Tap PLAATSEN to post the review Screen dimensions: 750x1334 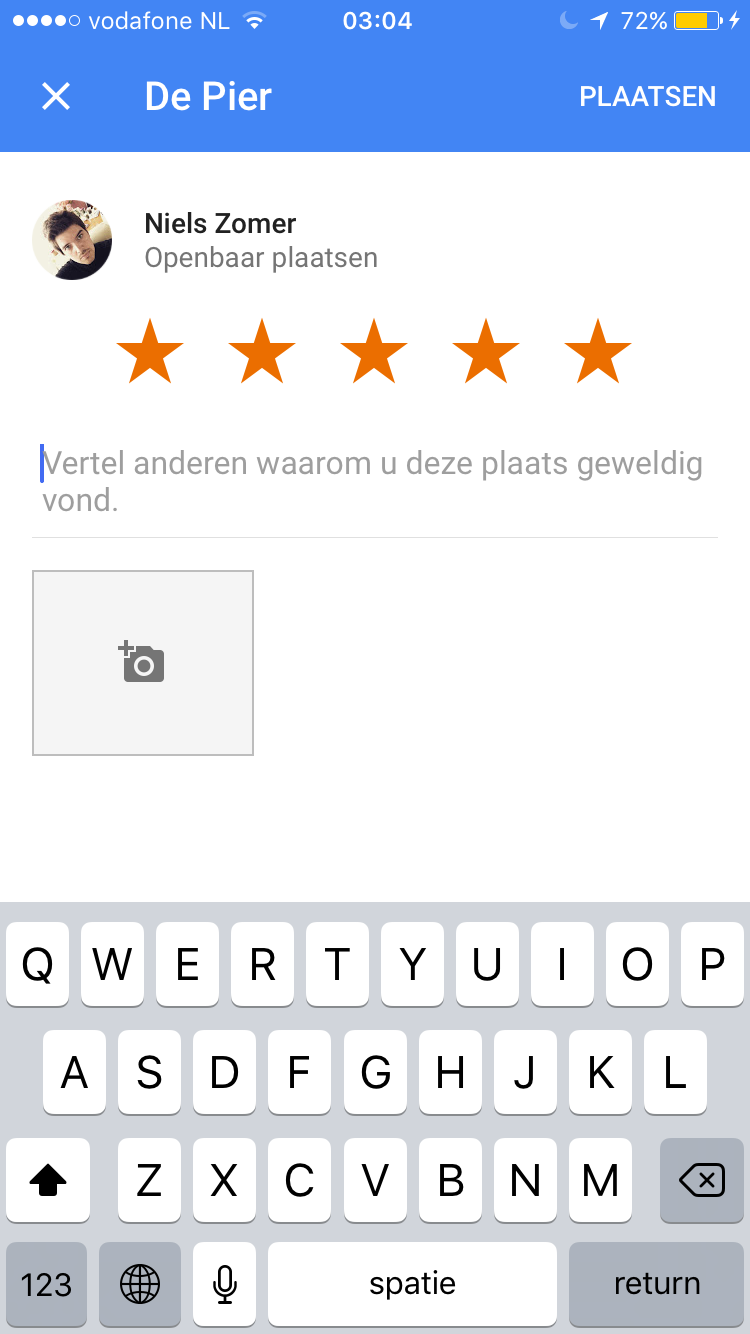(648, 97)
